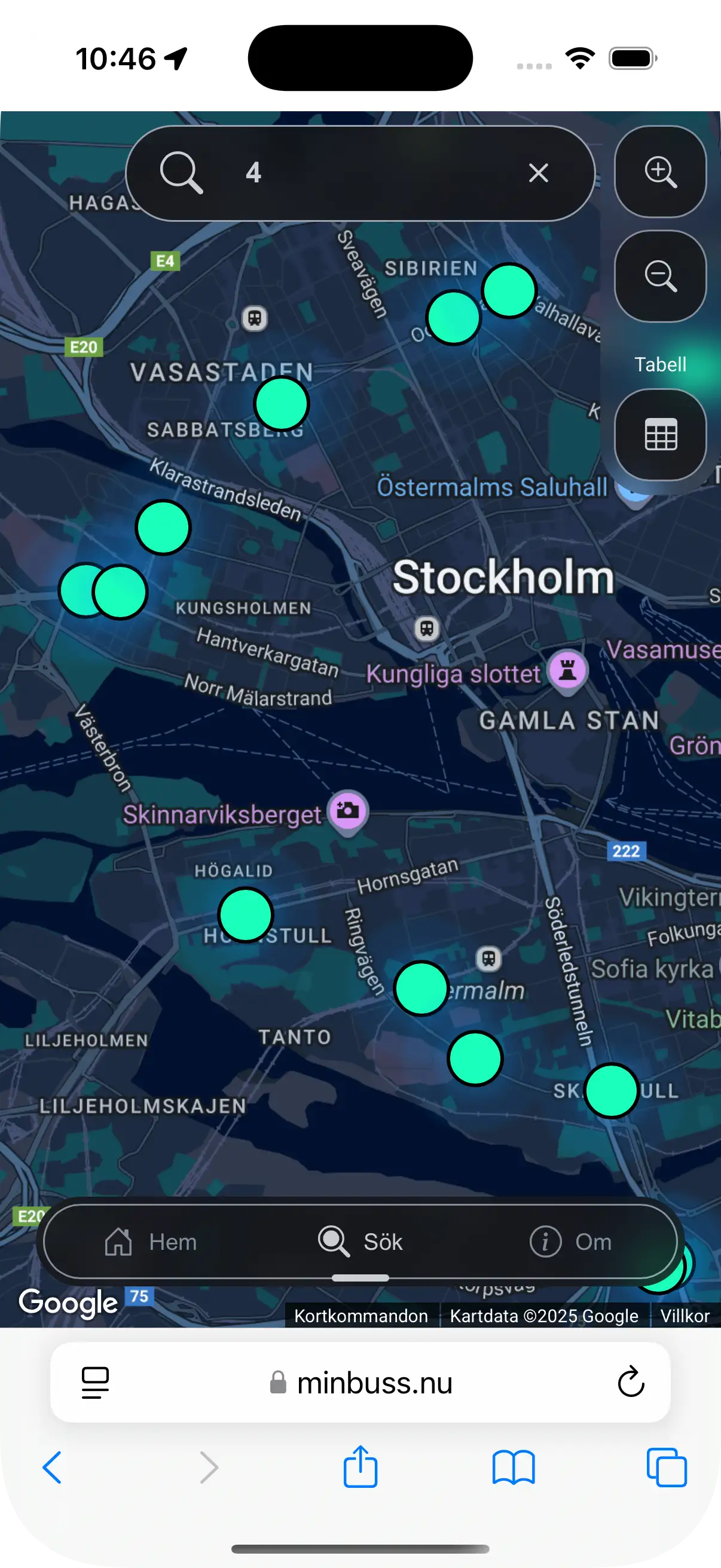Open Google's Villkor link
The image size is (721, 1568).
[684, 1316]
